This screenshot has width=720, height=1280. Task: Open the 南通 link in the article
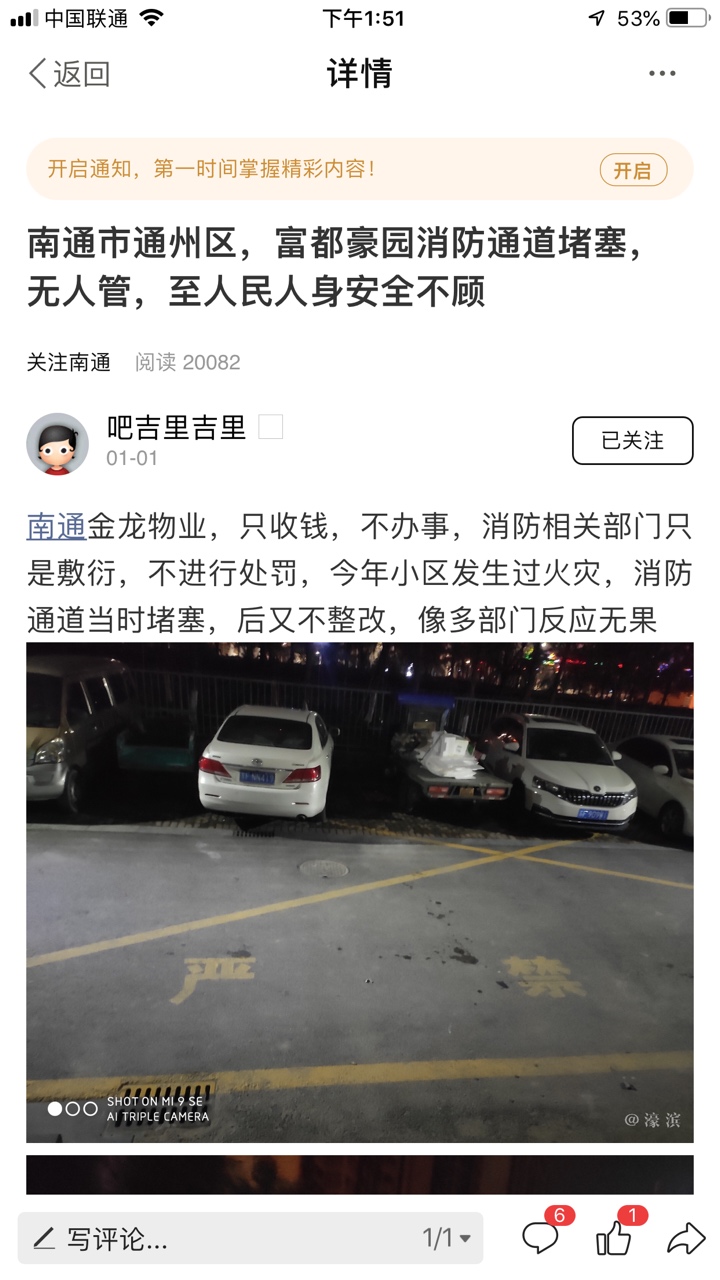(x=56, y=525)
